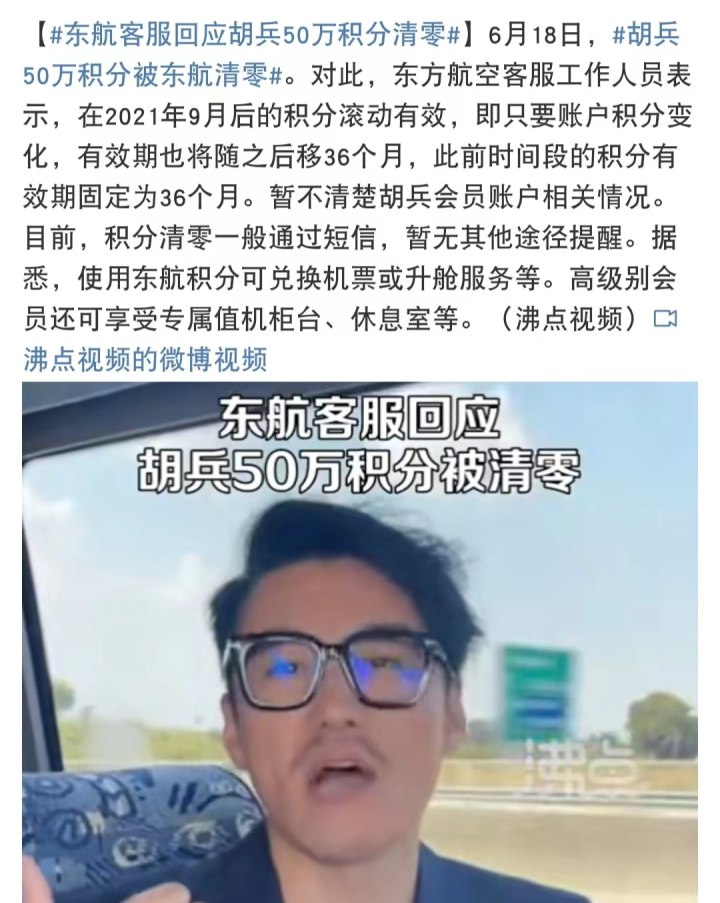Open hashtag 东航客服回应胡兵50万积分清零
This screenshot has width=720, height=903.
point(255,34)
